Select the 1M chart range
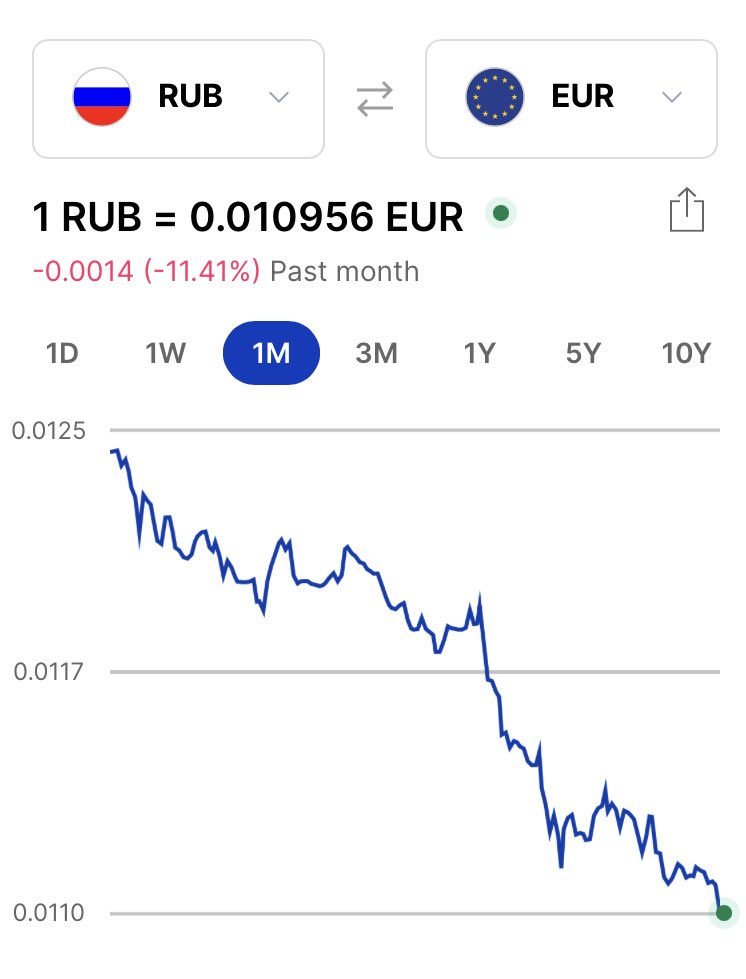Image resolution: width=746 pixels, height=979 pixels. [x=271, y=354]
